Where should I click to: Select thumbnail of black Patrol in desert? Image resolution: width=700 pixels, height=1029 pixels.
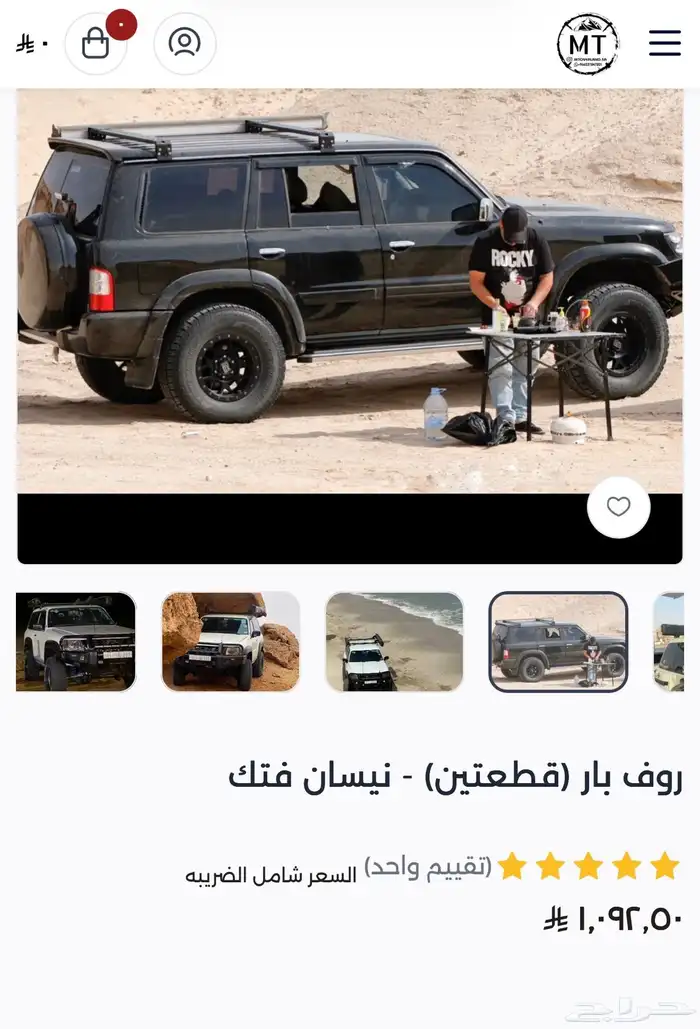tap(558, 642)
